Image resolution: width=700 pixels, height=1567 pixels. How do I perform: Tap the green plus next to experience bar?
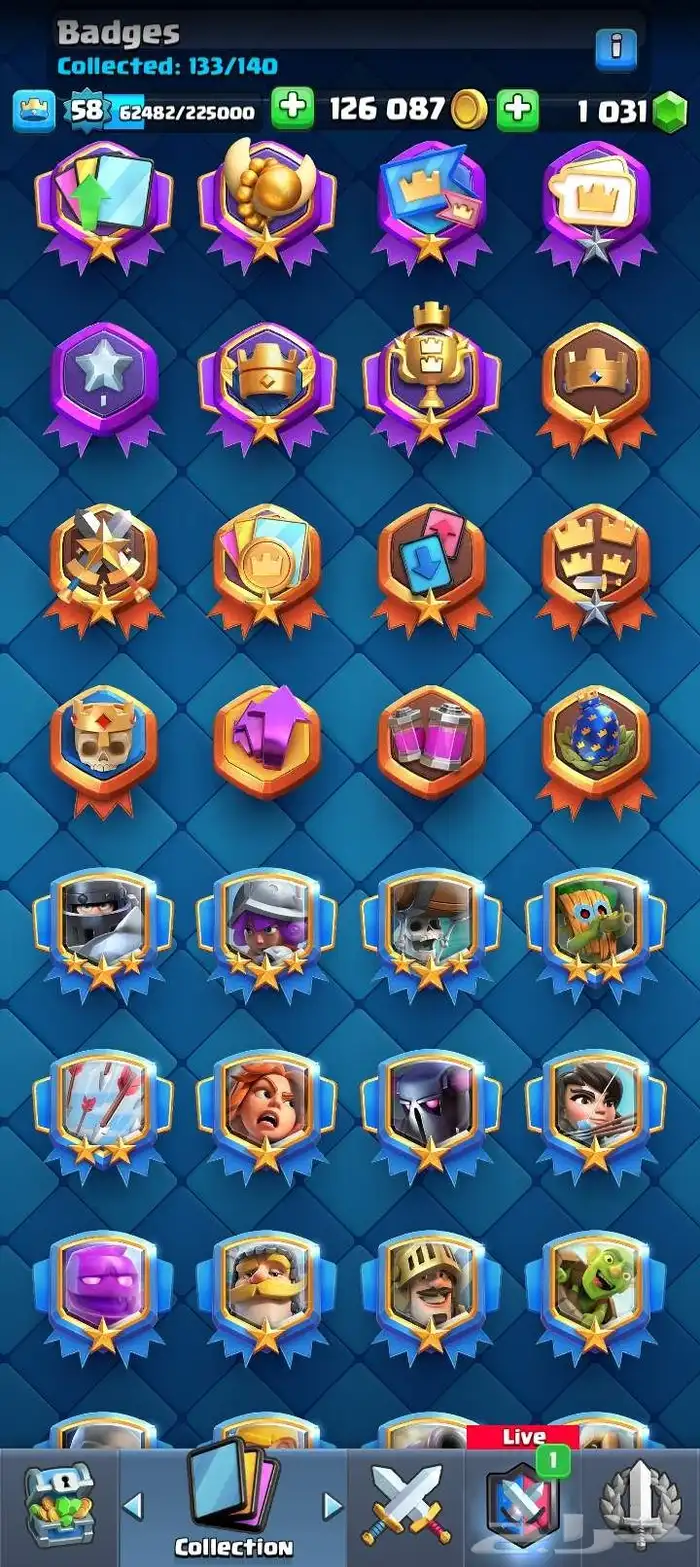point(292,109)
